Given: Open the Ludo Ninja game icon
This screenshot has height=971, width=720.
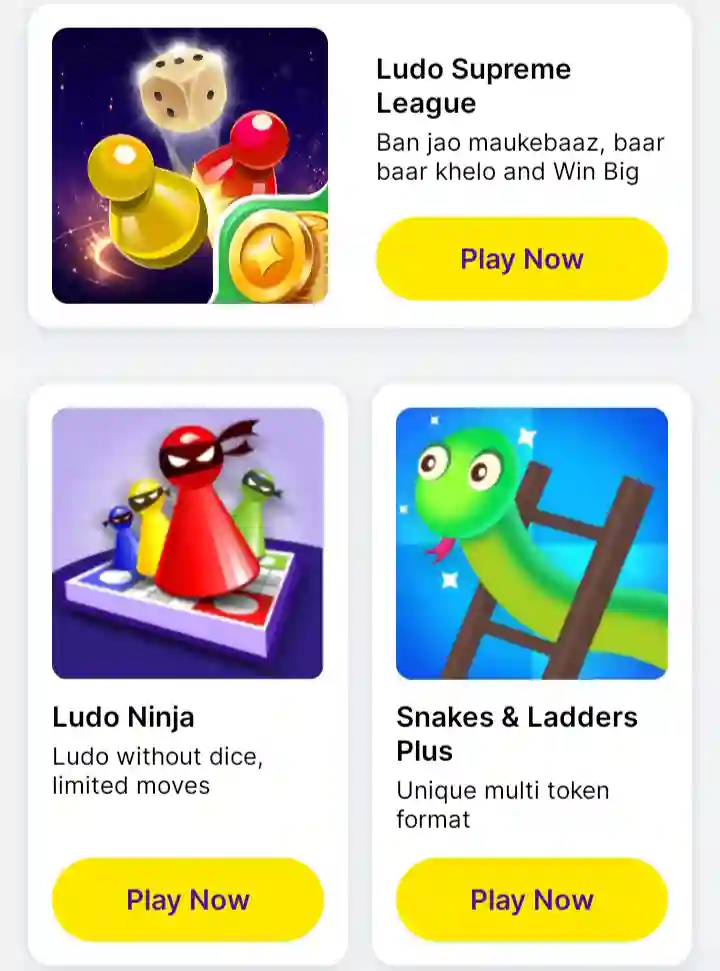Looking at the screenshot, I should click(189, 543).
